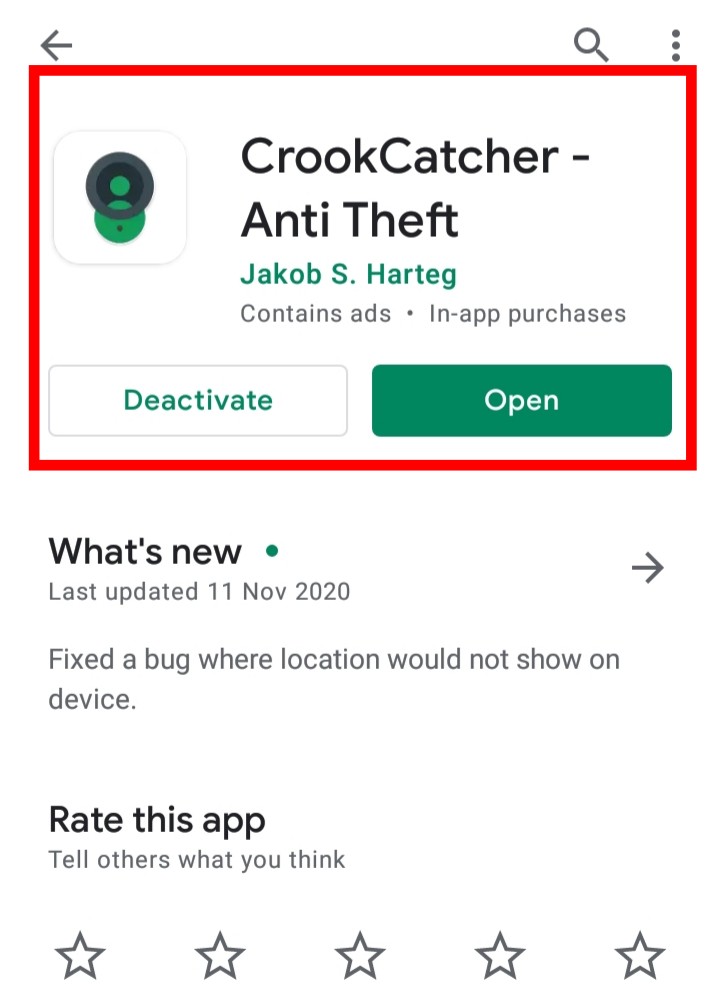720x988 pixels.
Task: Select the fourth rating star
Action: pos(500,955)
